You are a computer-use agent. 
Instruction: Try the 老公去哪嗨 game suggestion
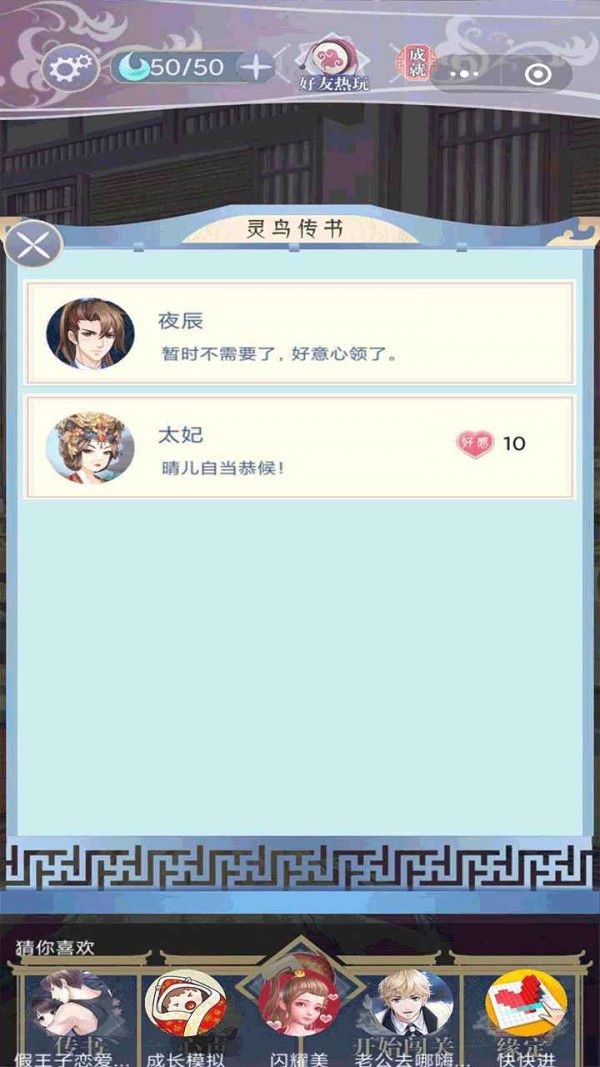(412, 1010)
